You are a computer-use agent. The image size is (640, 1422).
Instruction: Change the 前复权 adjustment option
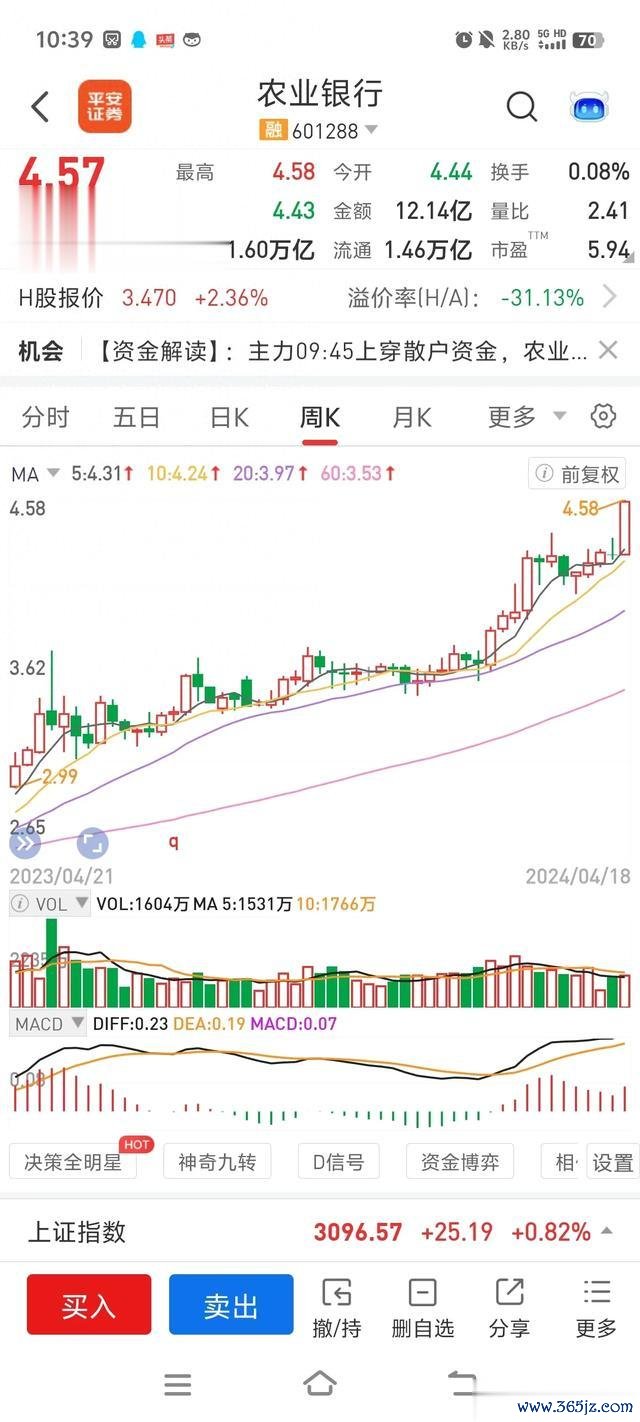(577, 474)
